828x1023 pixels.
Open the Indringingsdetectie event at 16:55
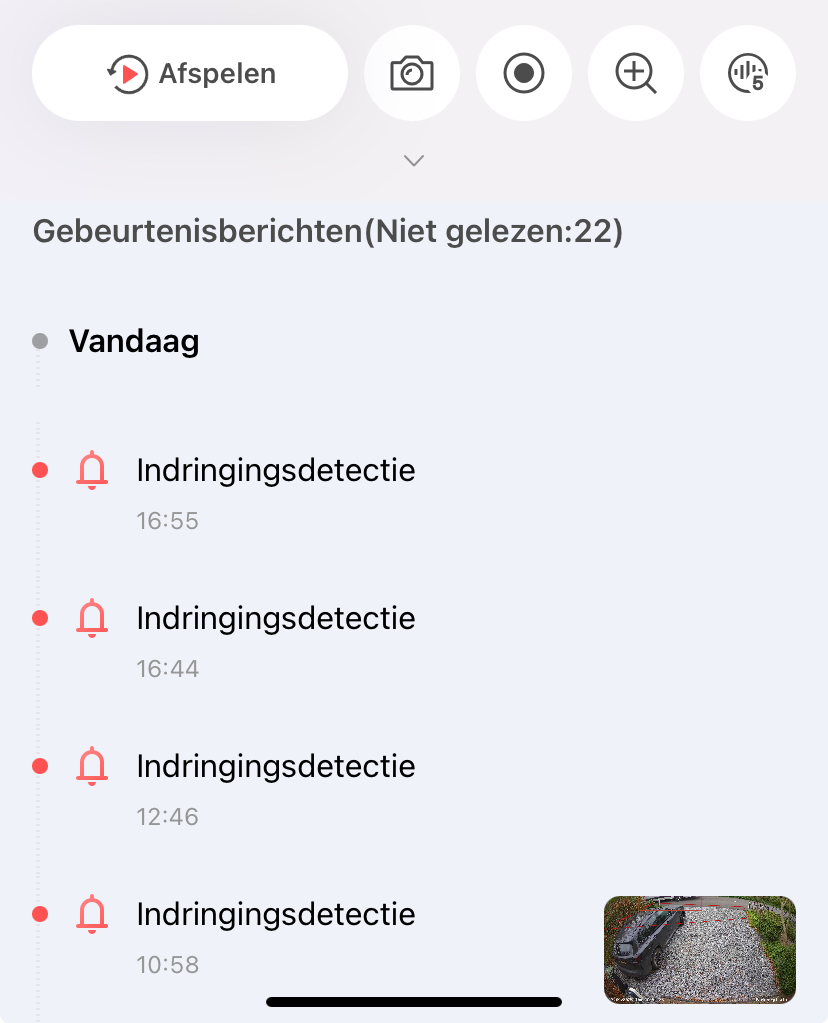[x=276, y=470]
